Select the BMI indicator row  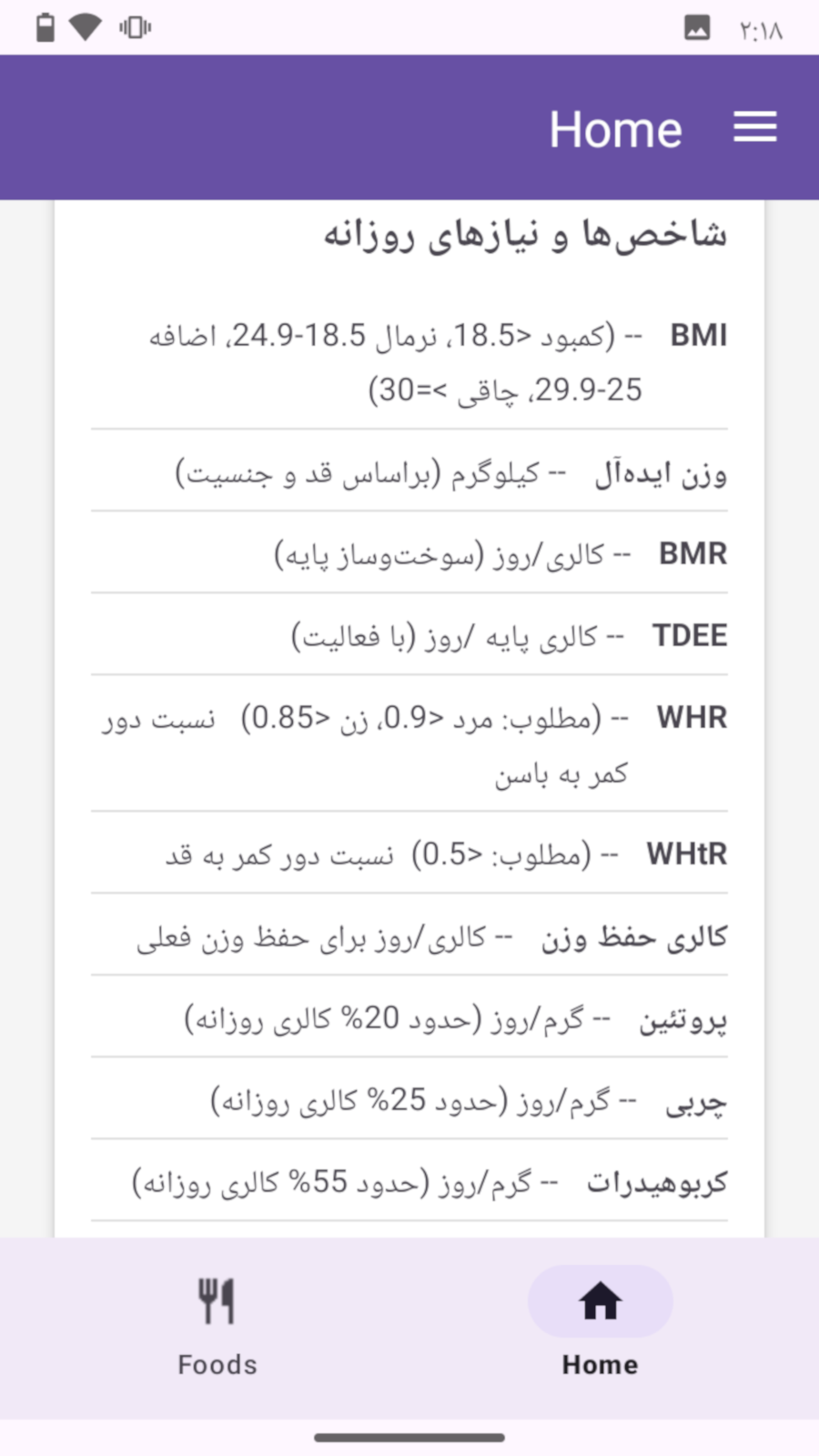tap(409, 359)
